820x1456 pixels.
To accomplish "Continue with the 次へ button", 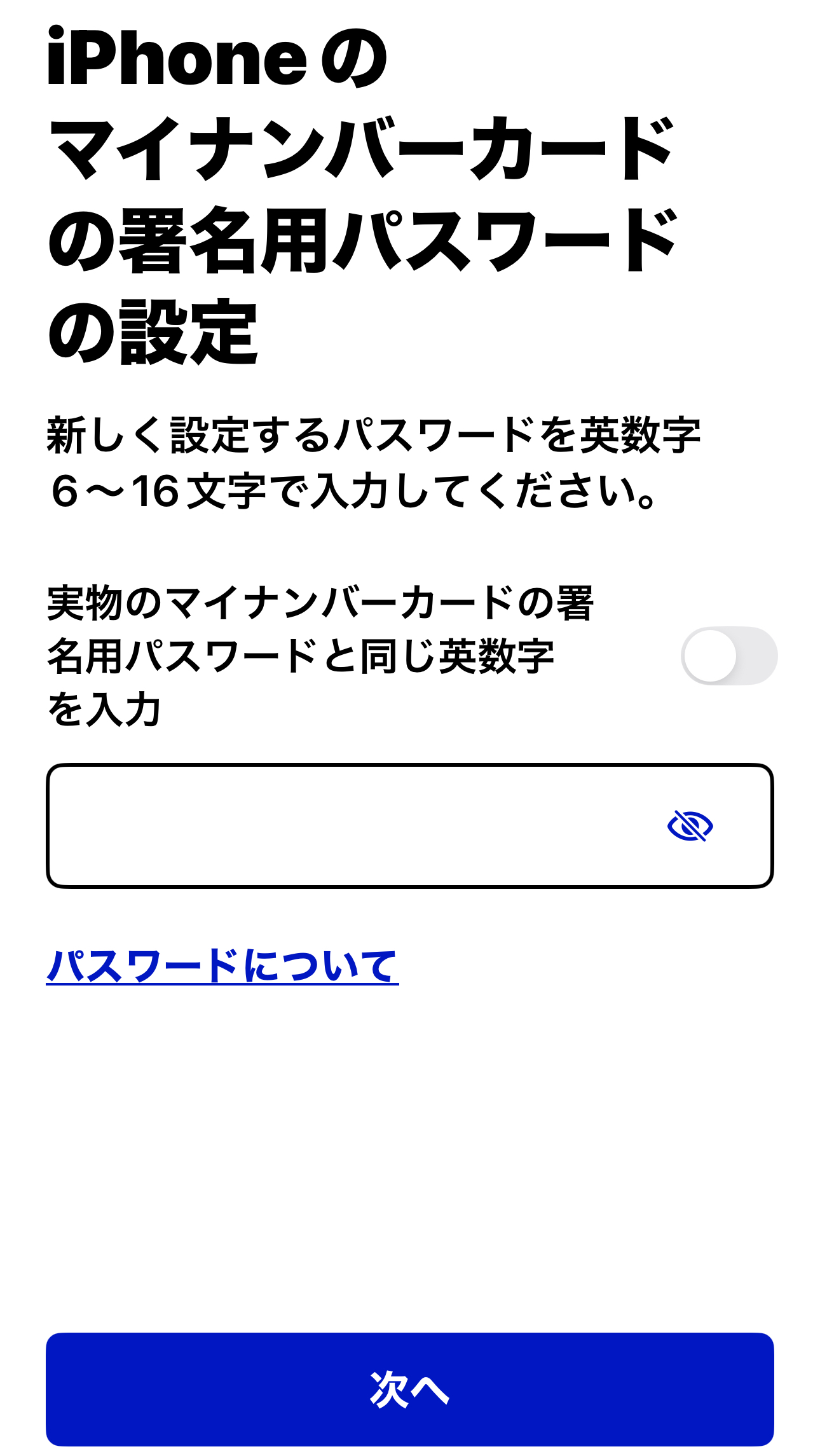I will click(x=409, y=1389).
